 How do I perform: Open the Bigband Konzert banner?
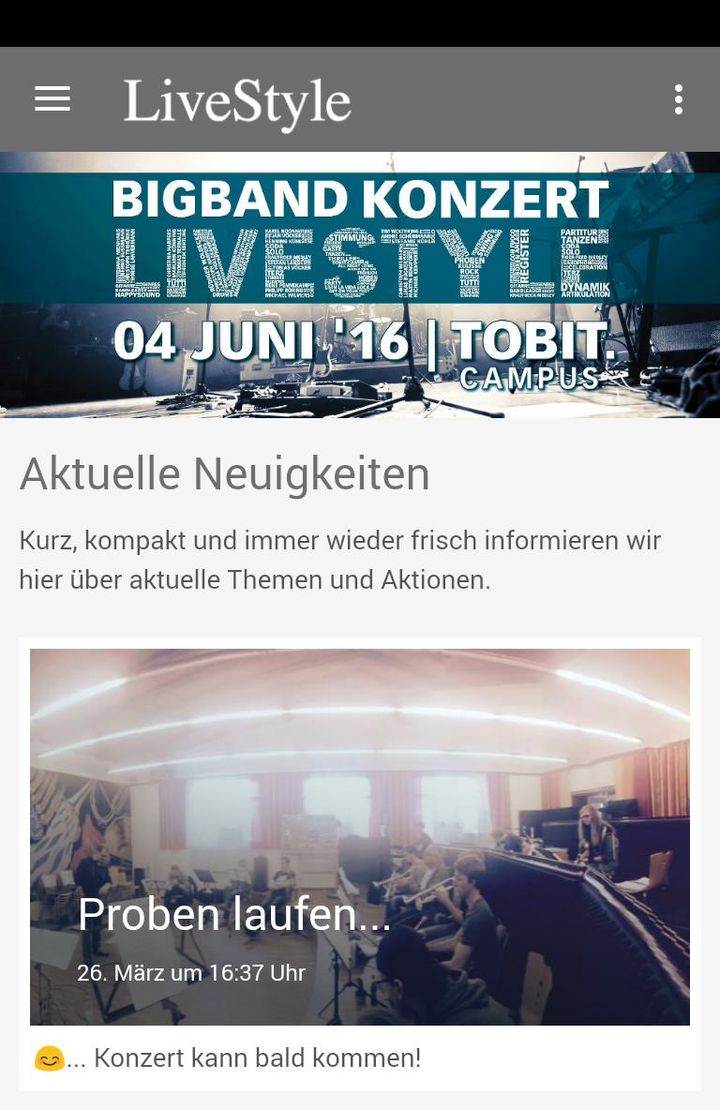click(x=360, y=284)
